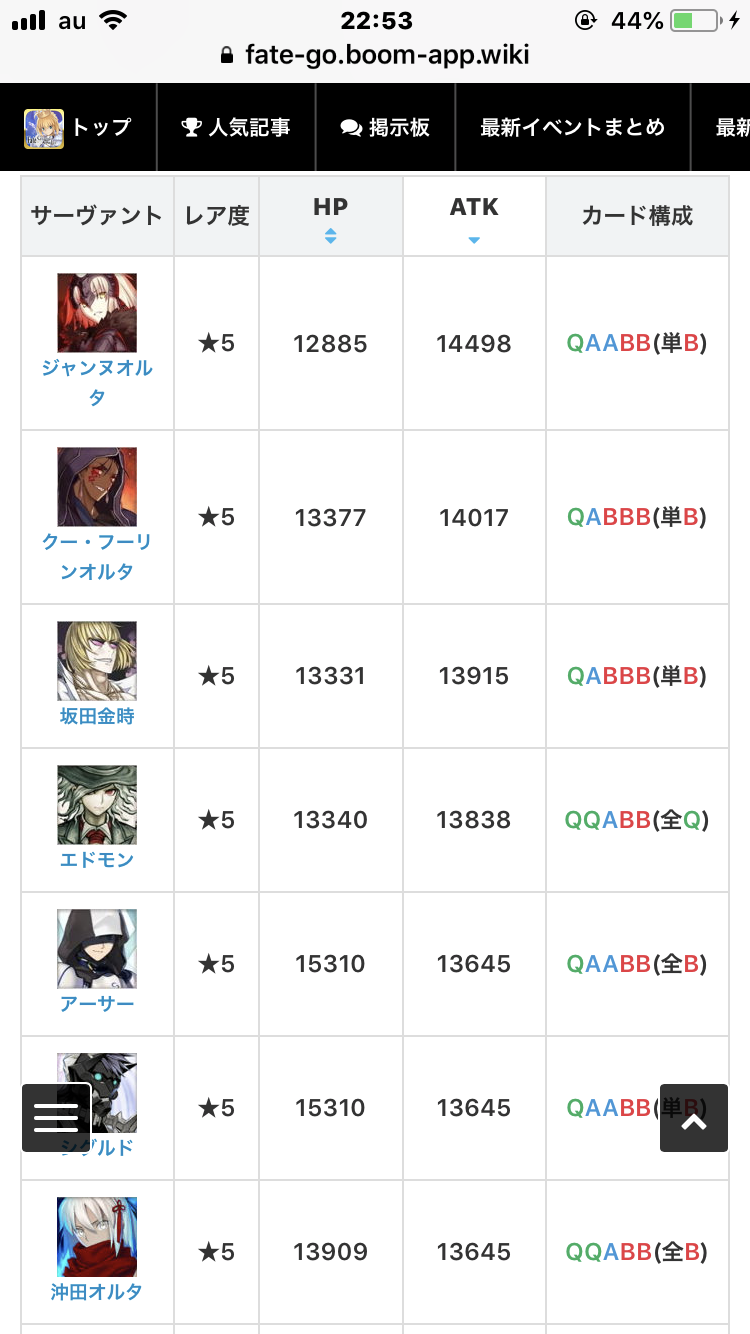The width and height of the screenshot is (750, 1334).
Task: Go to 人気記事 popular articles
Action: click(236, 127)
